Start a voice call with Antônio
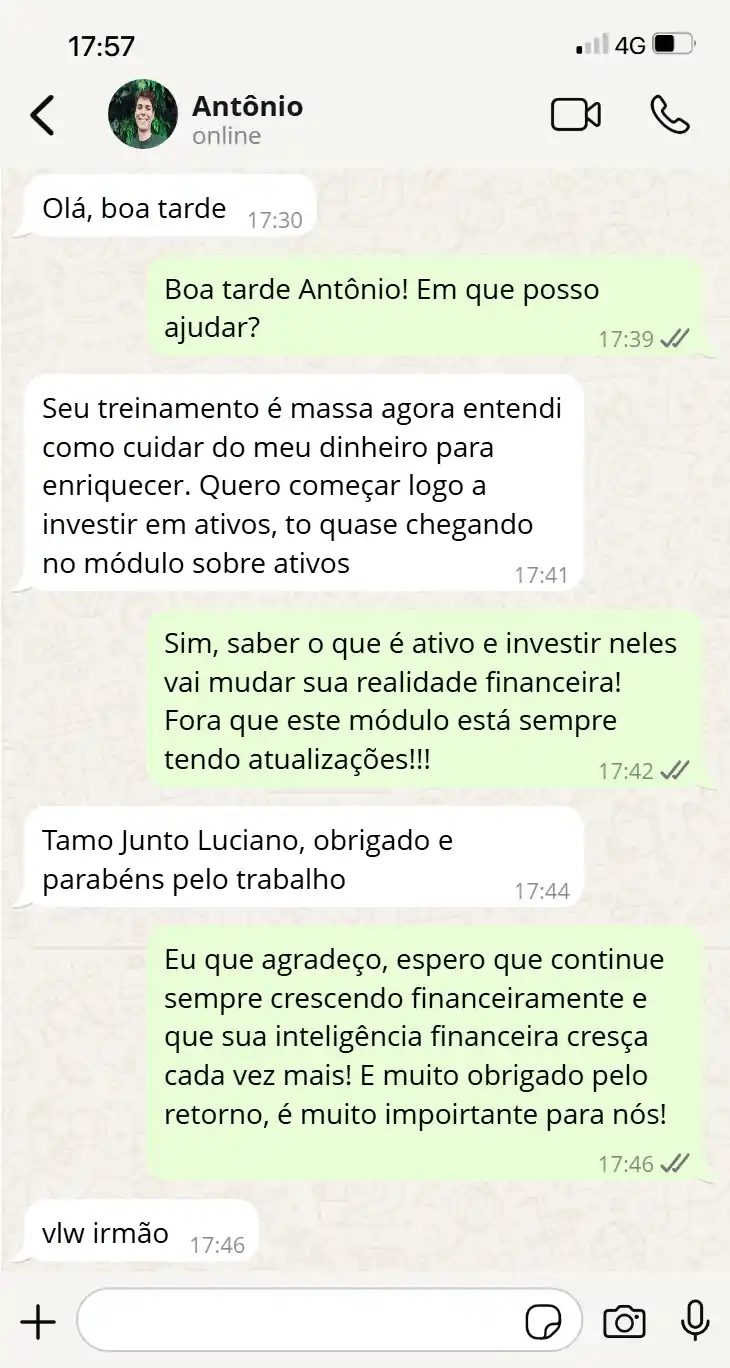 [x=669, y=115]
